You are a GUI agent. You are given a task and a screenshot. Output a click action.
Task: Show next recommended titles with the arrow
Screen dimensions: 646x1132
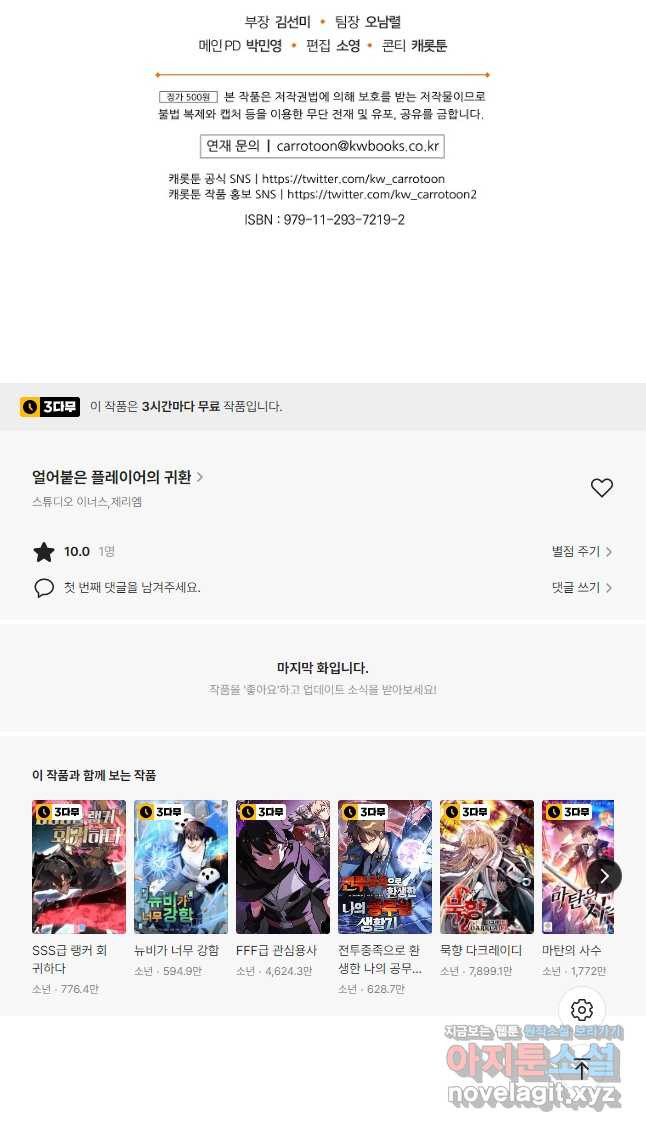604,876
